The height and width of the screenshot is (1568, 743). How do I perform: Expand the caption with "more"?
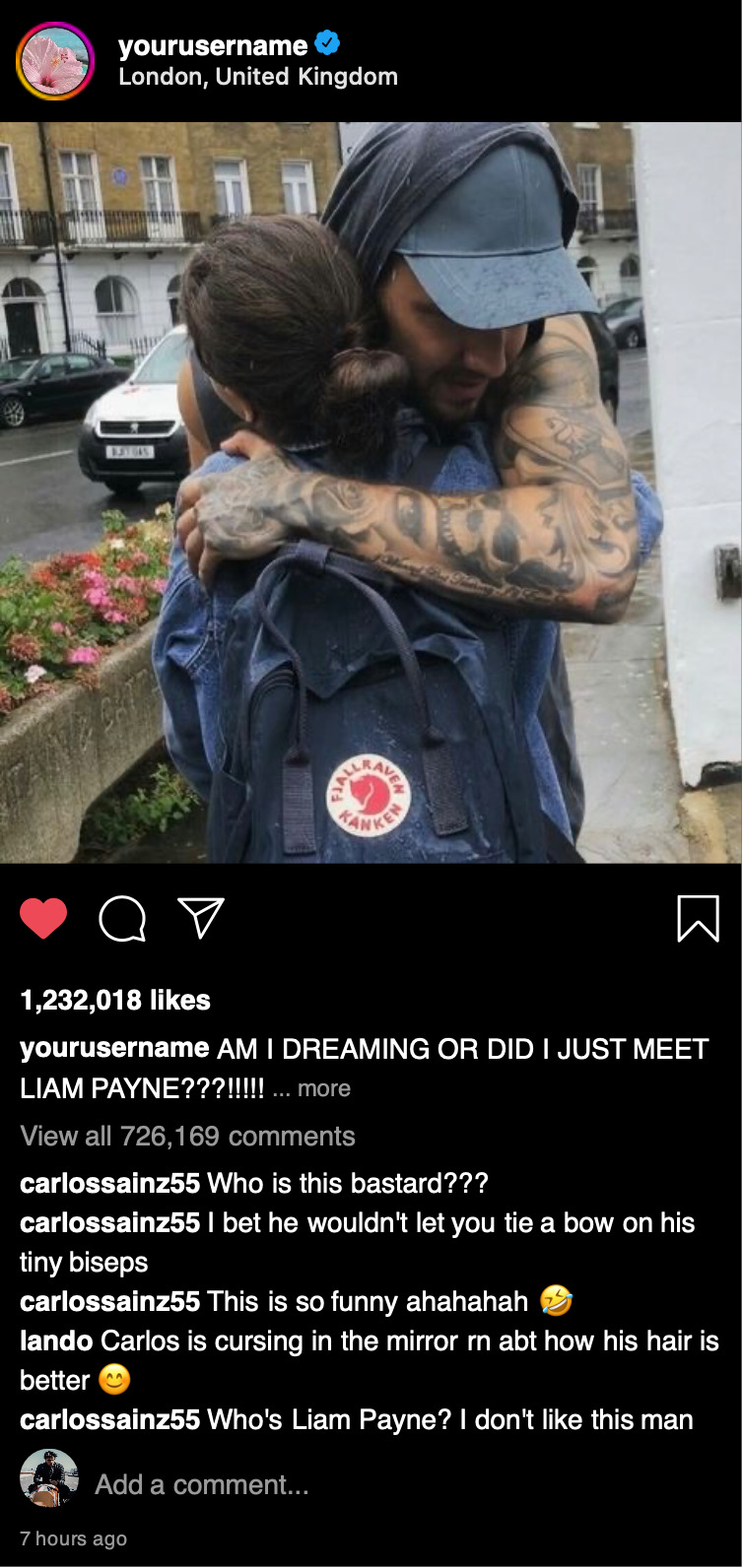[x=324, y=1088]
